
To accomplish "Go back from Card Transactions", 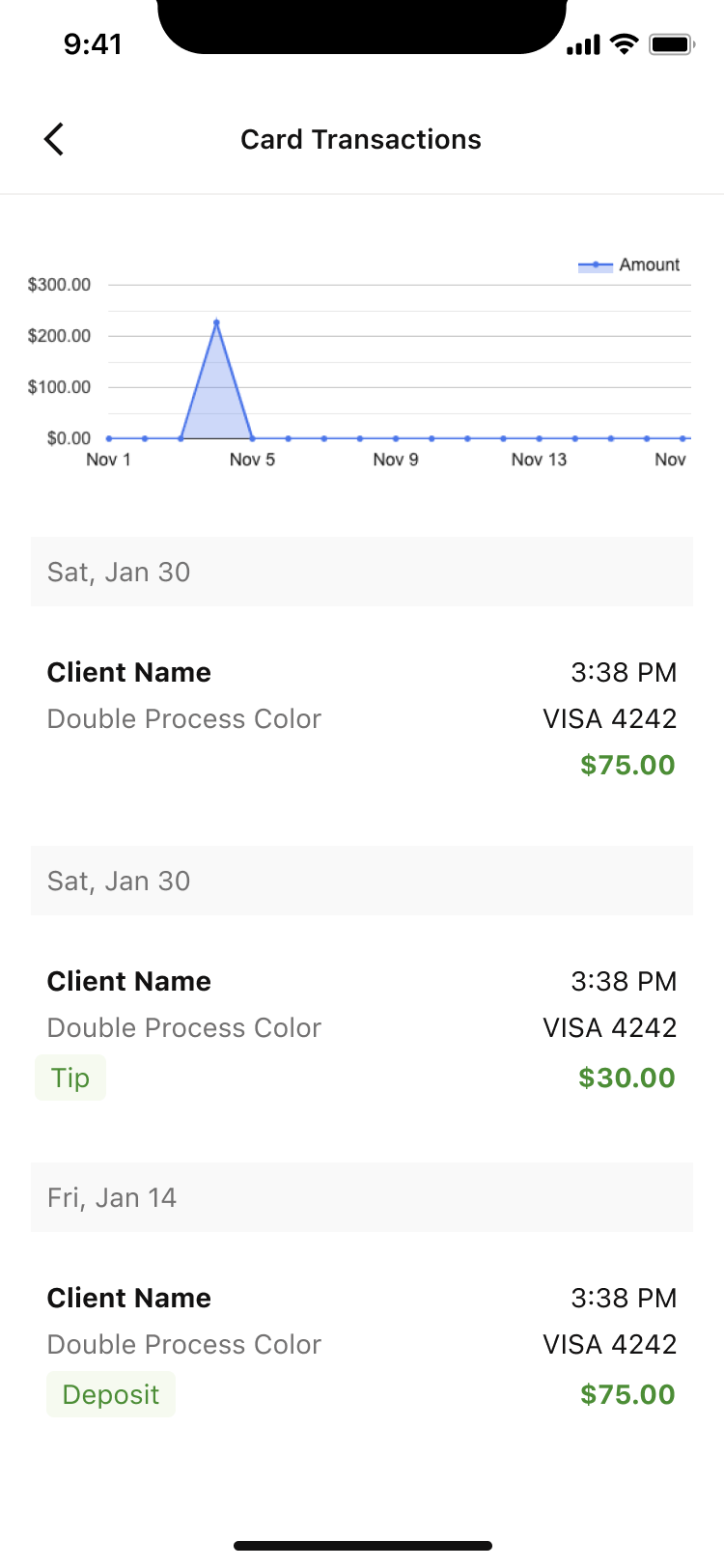I will coord(54,139).
